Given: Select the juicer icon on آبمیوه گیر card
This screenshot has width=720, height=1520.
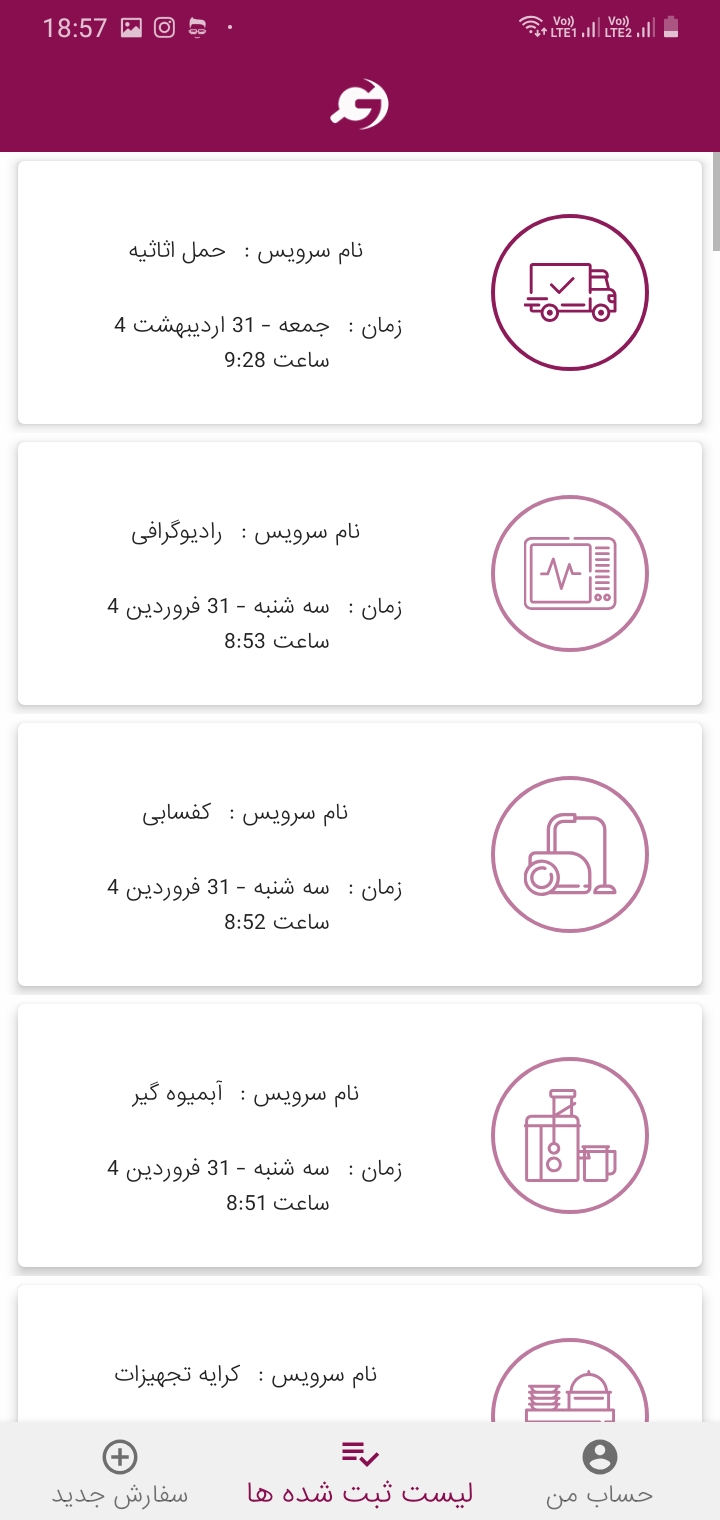Looking at the screenshot, I should 569,1134.
